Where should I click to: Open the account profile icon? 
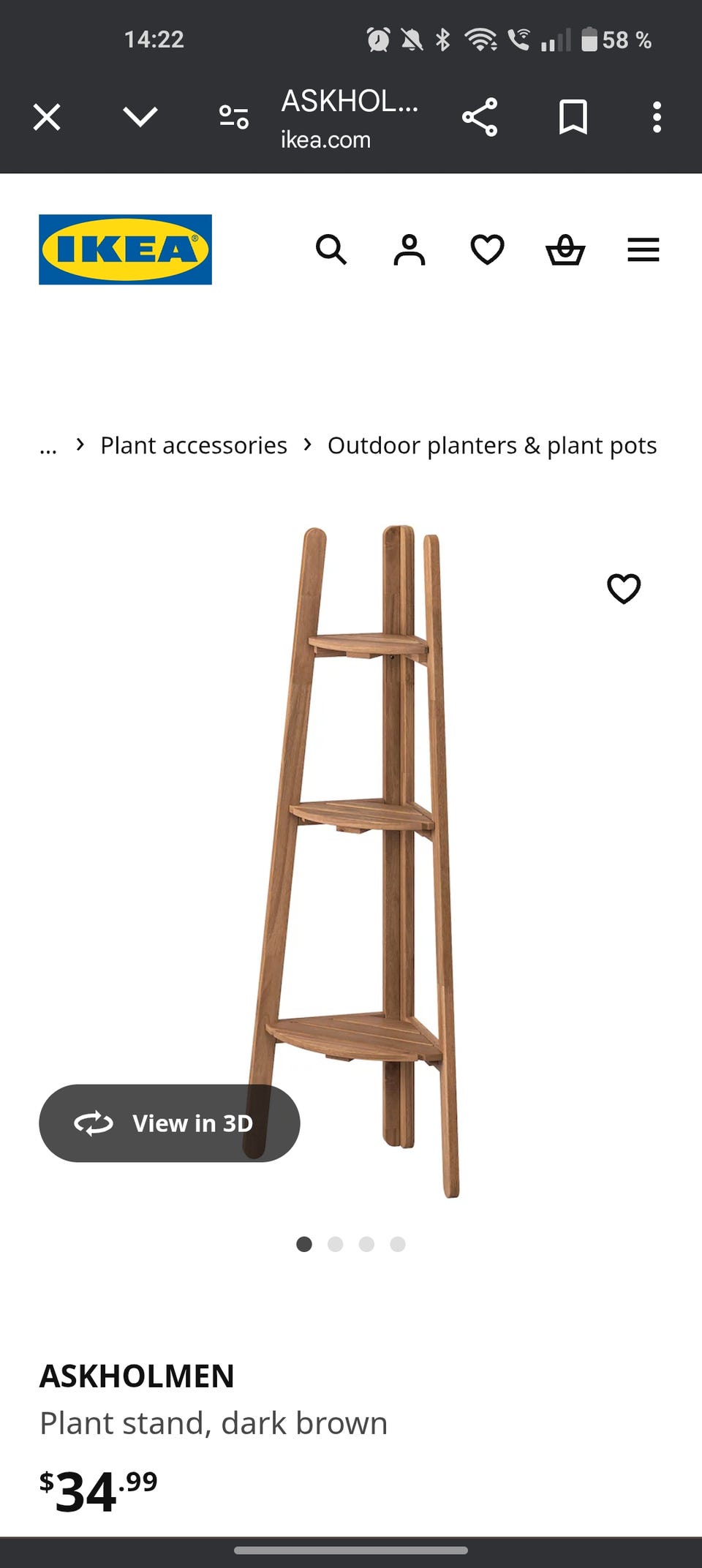[410, 250]
